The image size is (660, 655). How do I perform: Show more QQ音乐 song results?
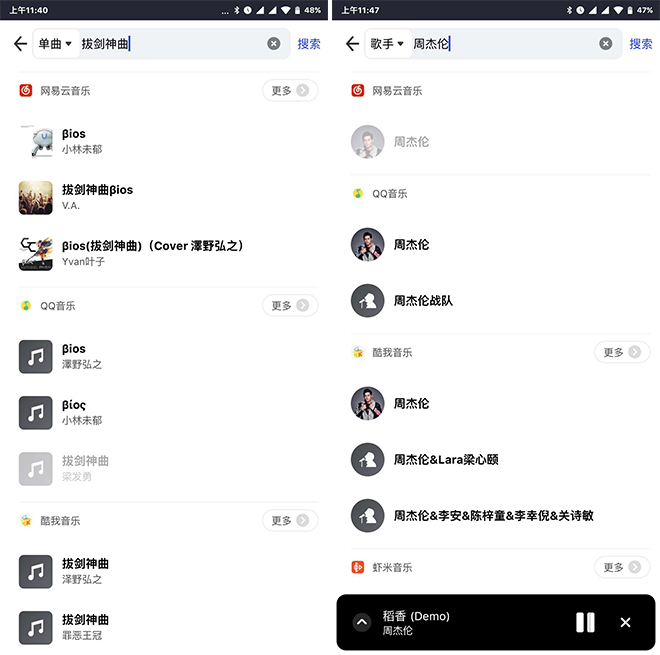[x=290, y=305]
